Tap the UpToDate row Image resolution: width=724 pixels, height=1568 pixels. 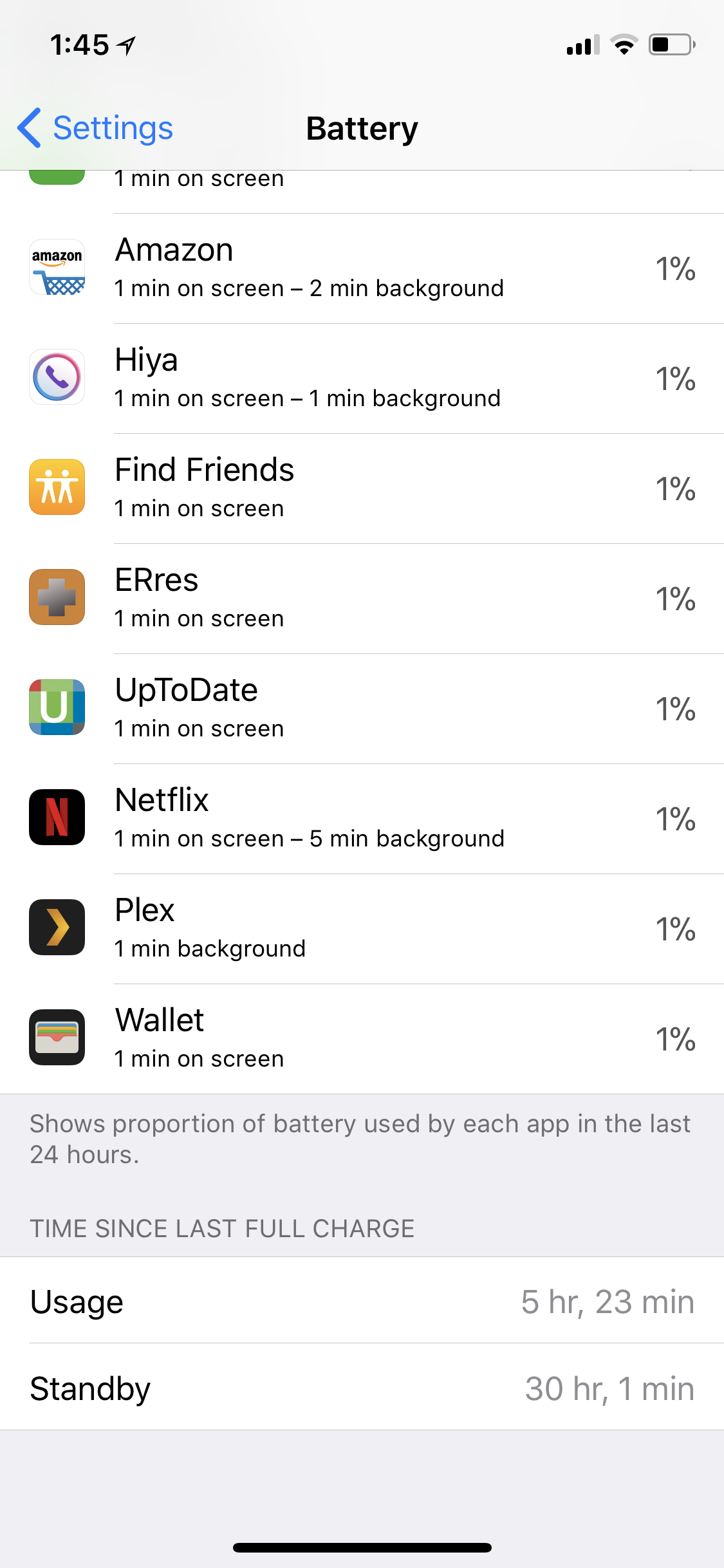coord(362,709)
